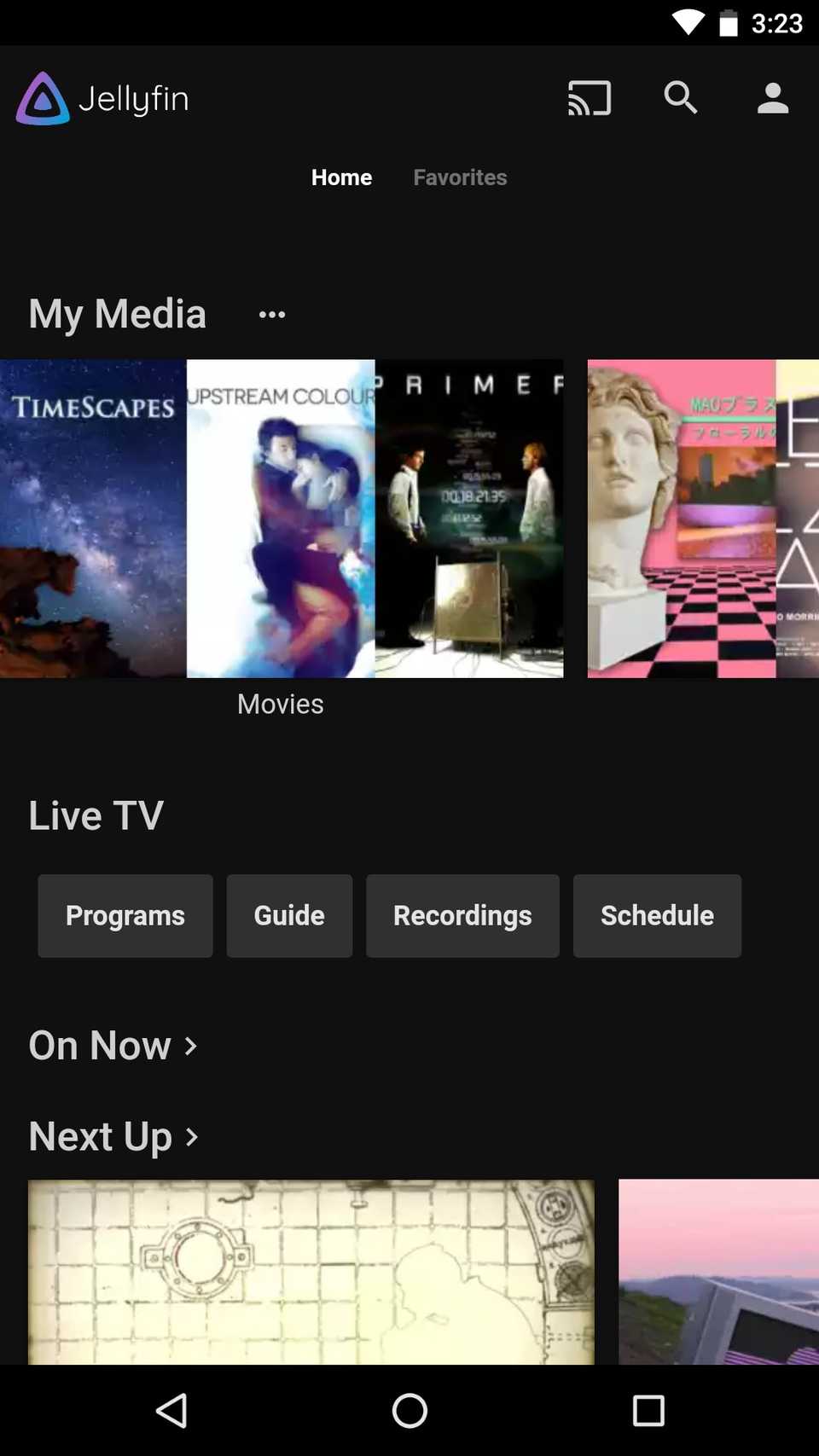
Task: Open the My Media overflow menu
Action: (270, 314)
